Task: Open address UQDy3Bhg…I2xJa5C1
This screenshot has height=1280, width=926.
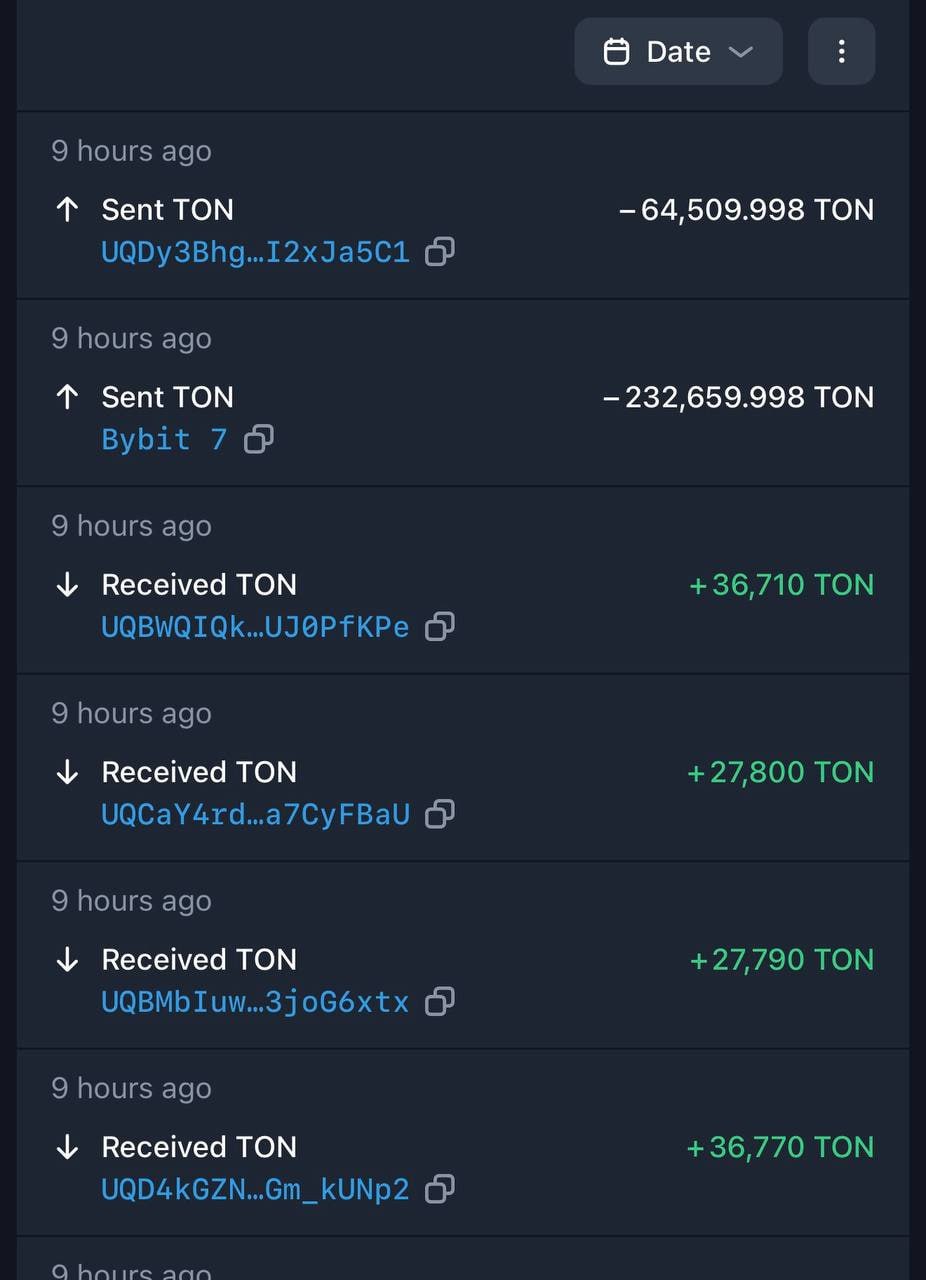Action: (255, 252)
